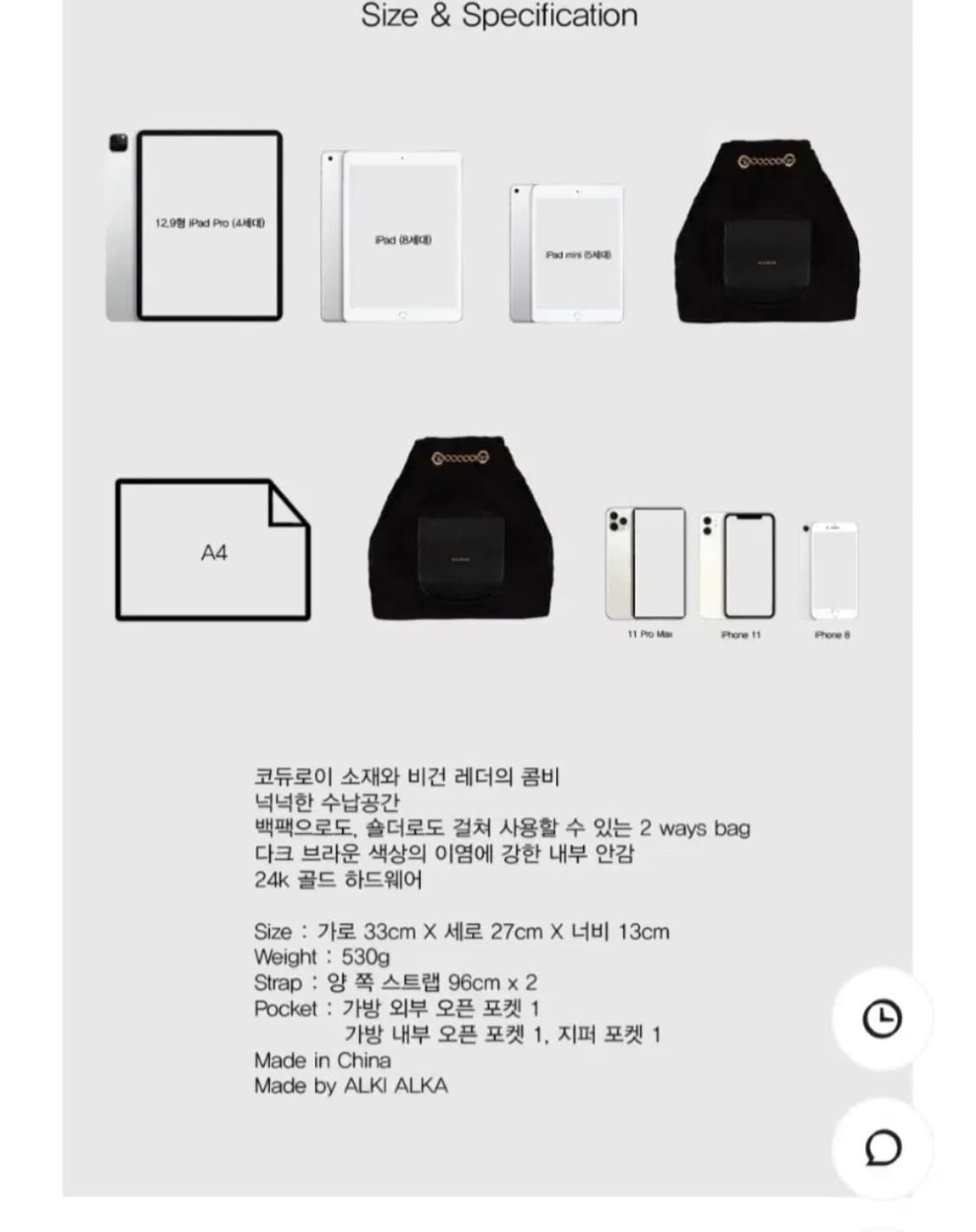Screen dimensions: 976x1232
Task: Click the Made by ALKI ALKA text
Action: (x=350, y=1085)
